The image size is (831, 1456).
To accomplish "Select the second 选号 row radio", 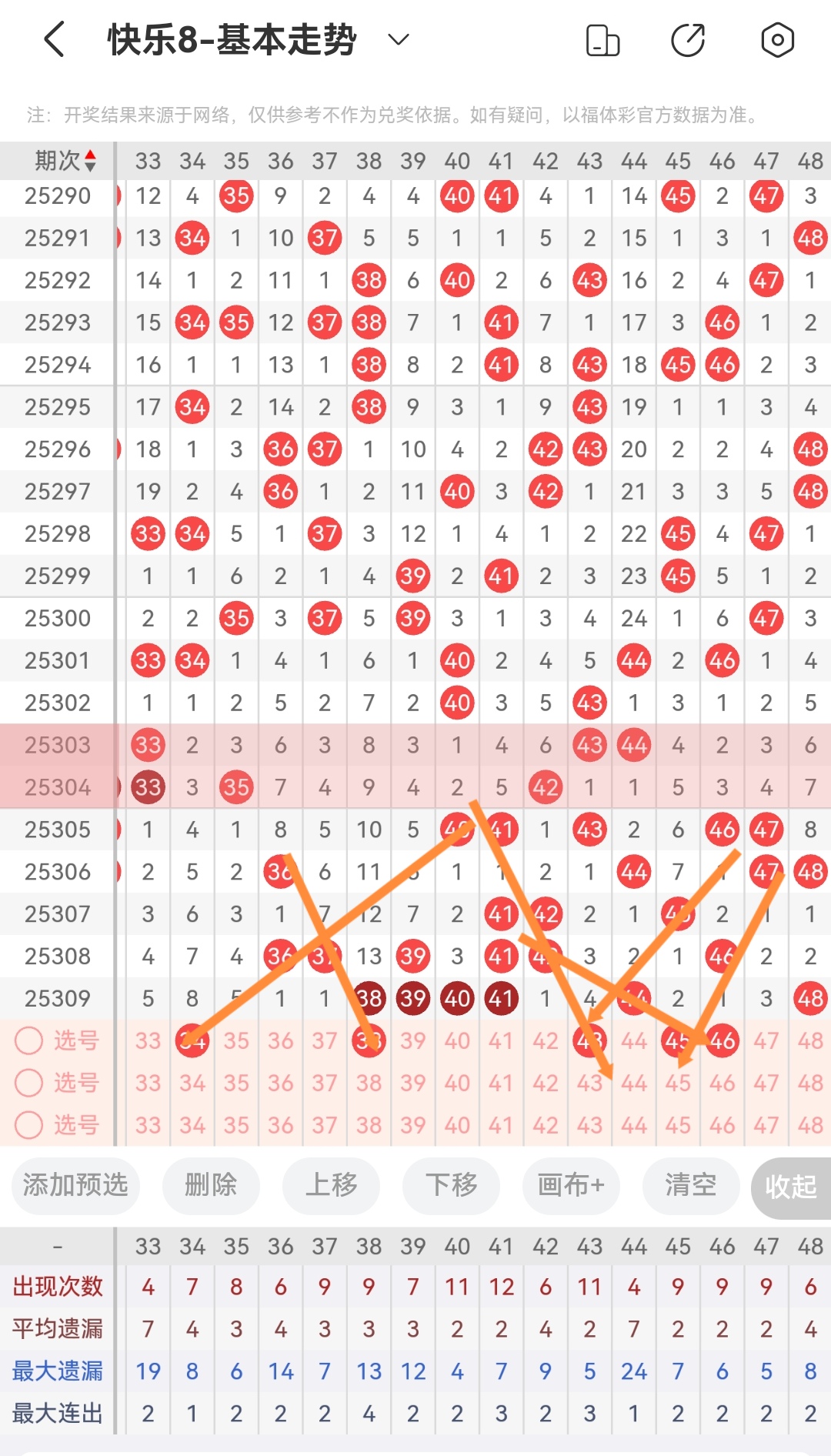I will click(x=29, y=1083).
